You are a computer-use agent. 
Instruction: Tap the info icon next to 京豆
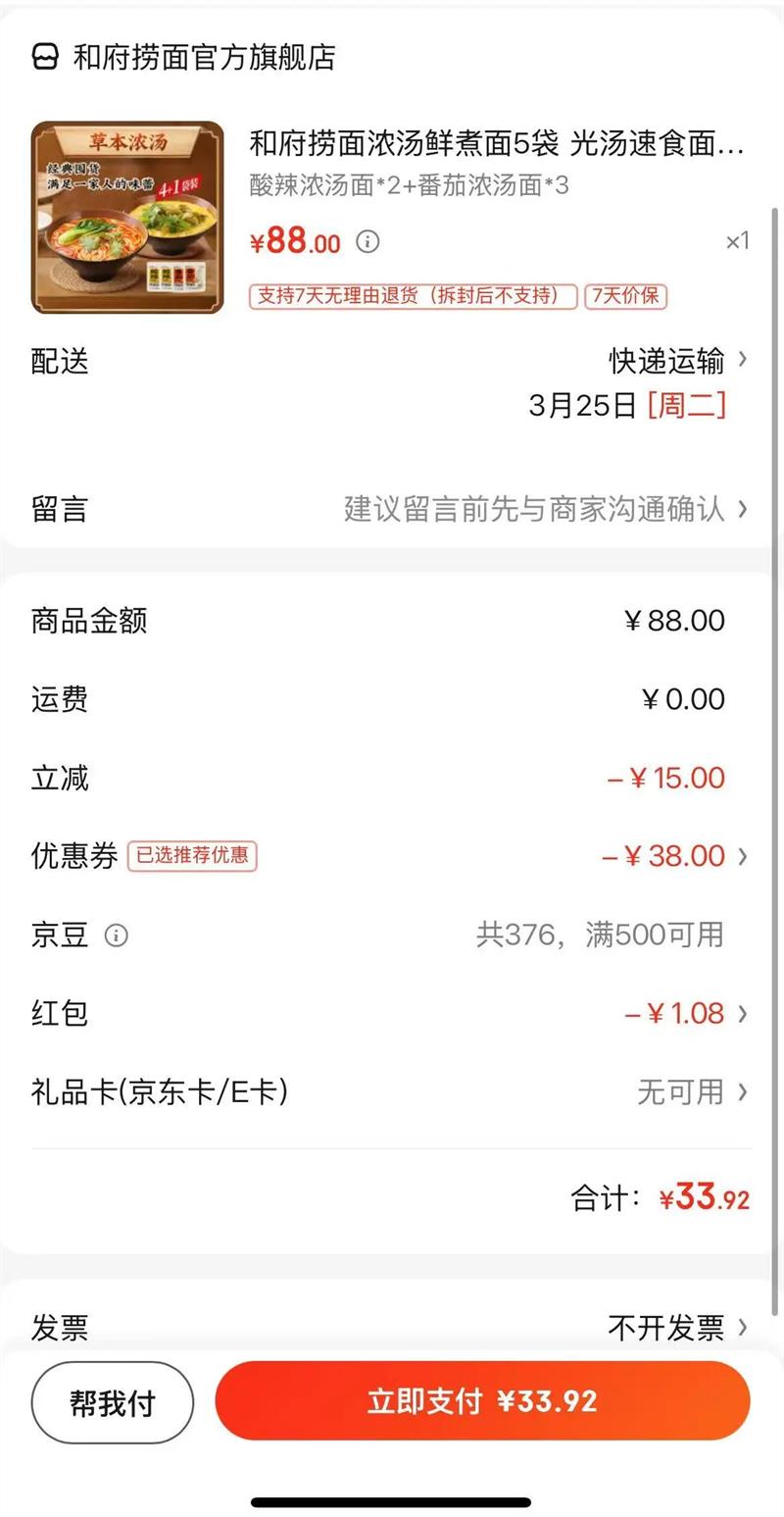tap(117, 935)
